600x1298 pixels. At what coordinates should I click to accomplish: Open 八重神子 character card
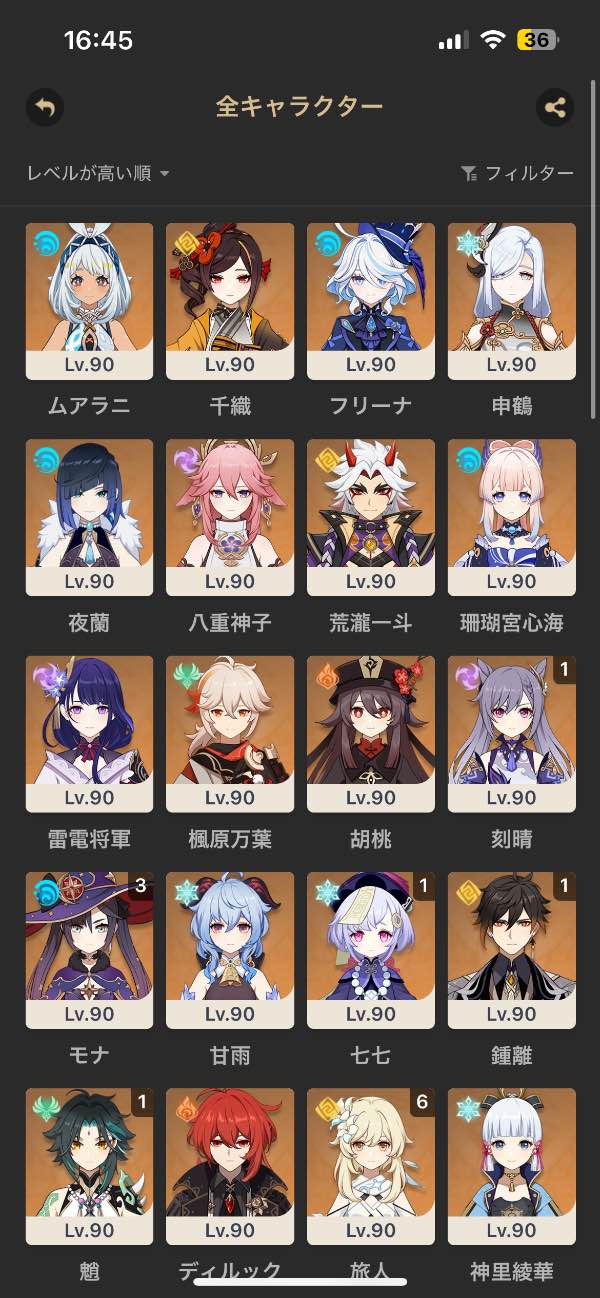230,517
